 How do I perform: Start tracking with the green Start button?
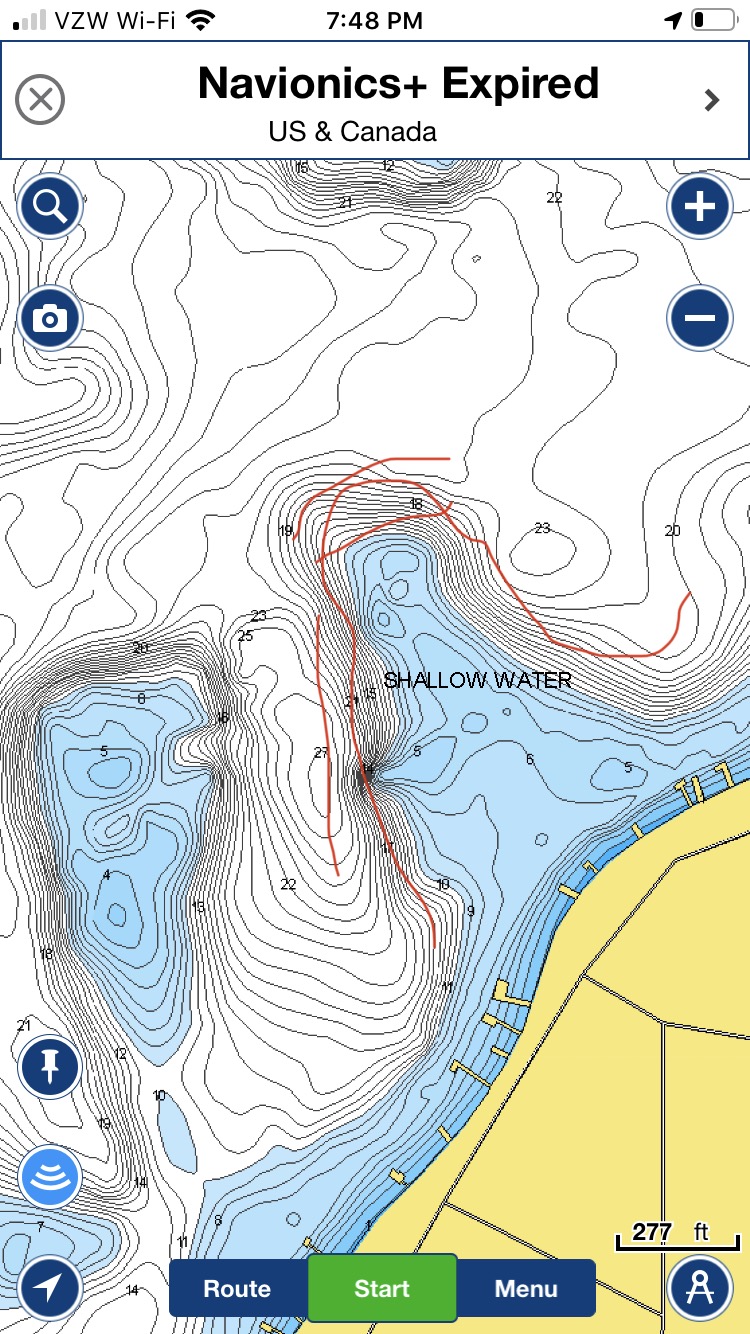point(382,1288)
